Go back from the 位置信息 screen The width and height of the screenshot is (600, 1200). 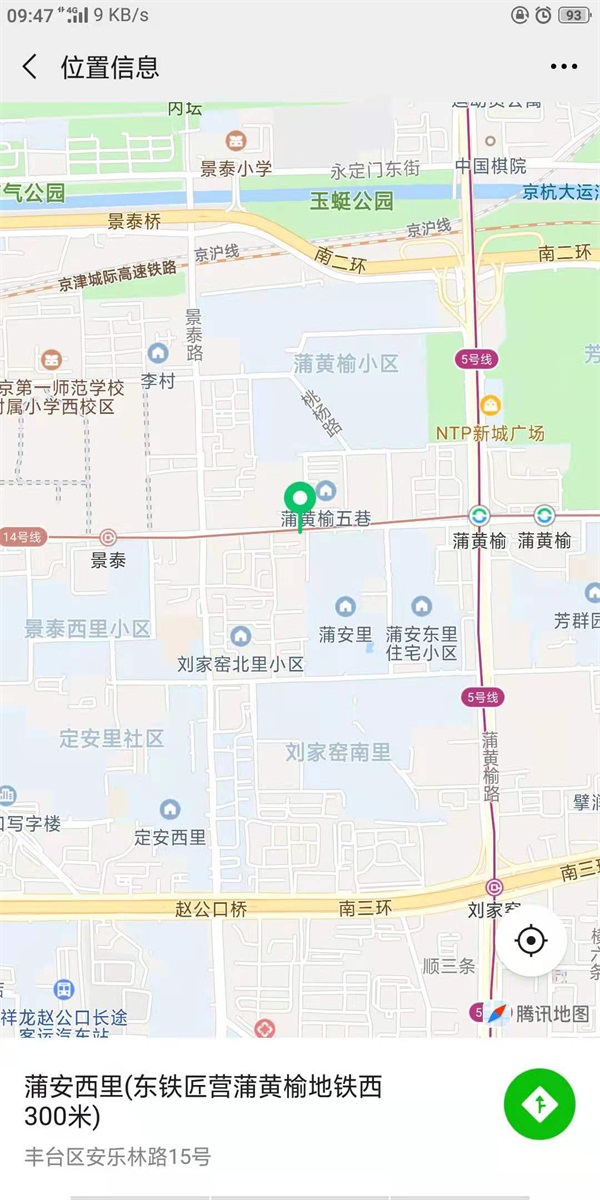tap(30, 67)
